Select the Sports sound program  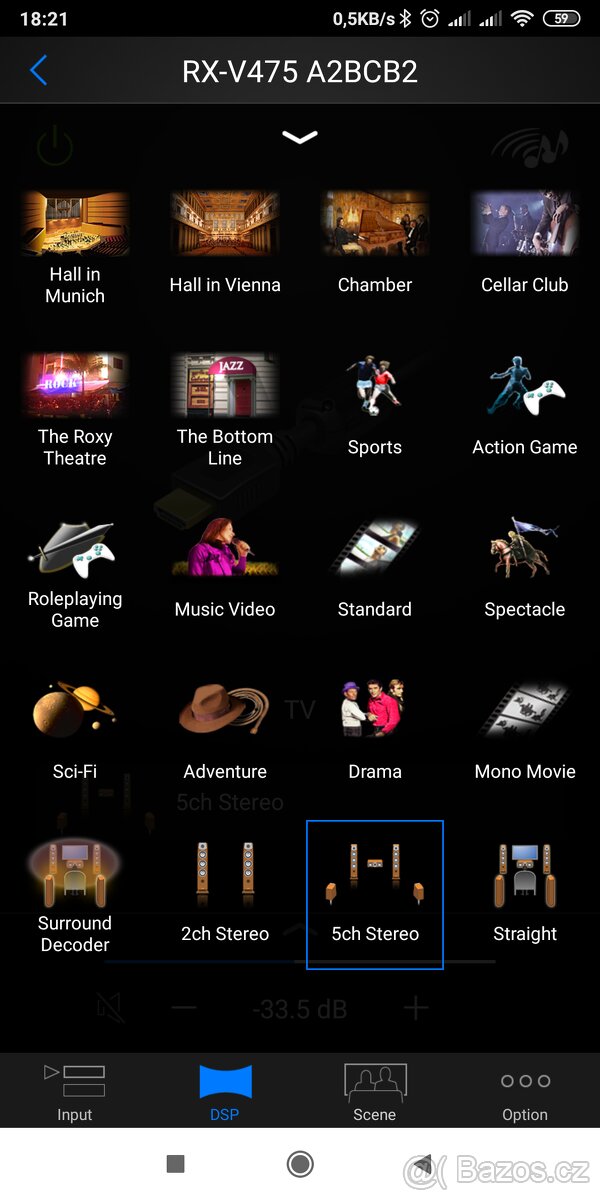[x=375, y=405]
